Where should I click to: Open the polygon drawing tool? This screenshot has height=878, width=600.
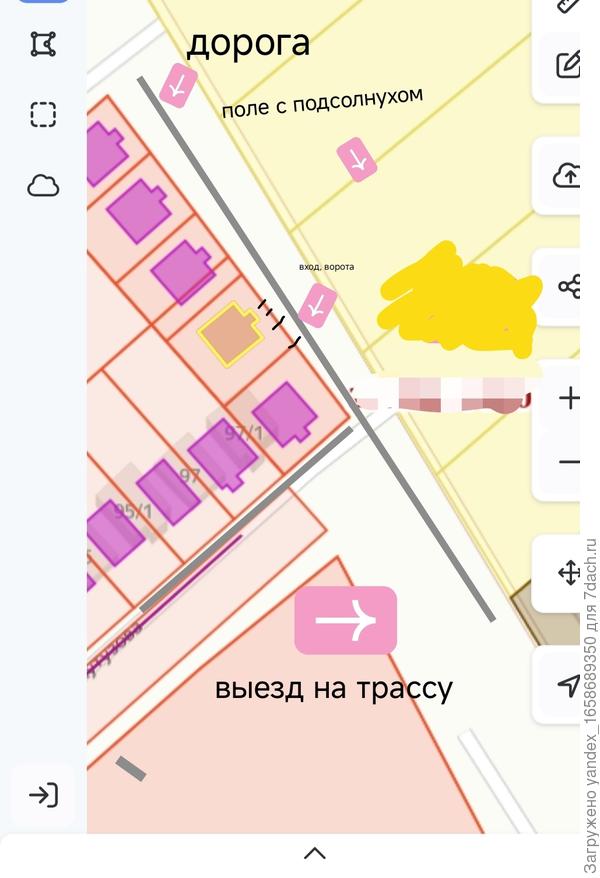pyautogui.click(x=43, y=44)
